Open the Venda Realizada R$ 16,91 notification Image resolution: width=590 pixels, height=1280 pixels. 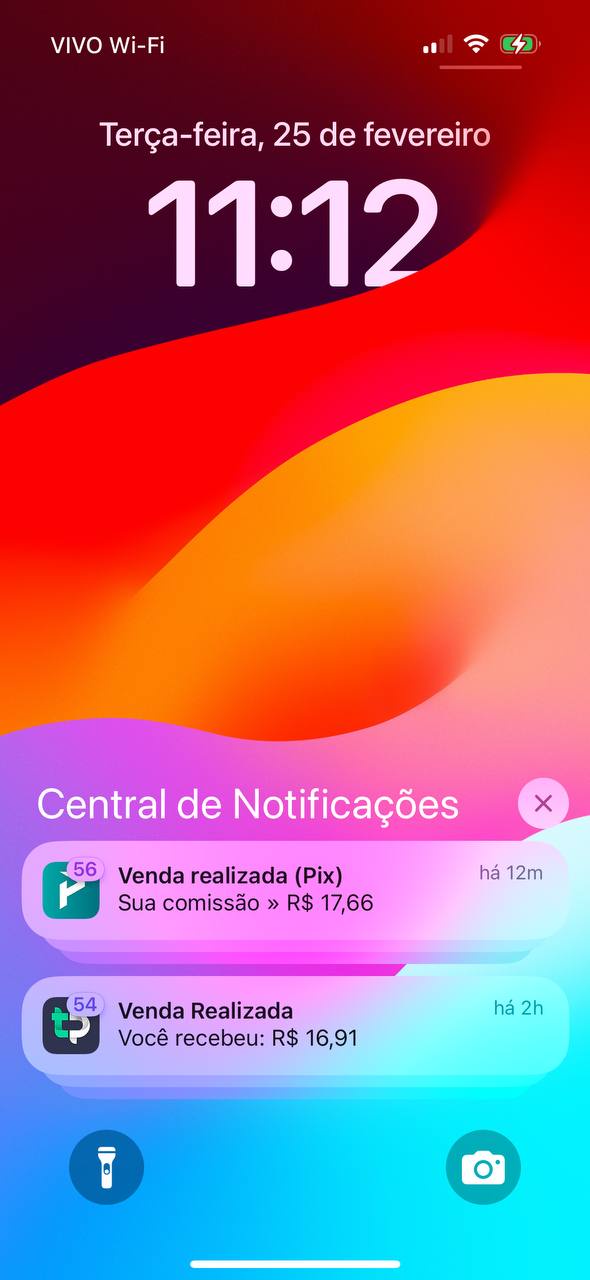(295, 1026)
